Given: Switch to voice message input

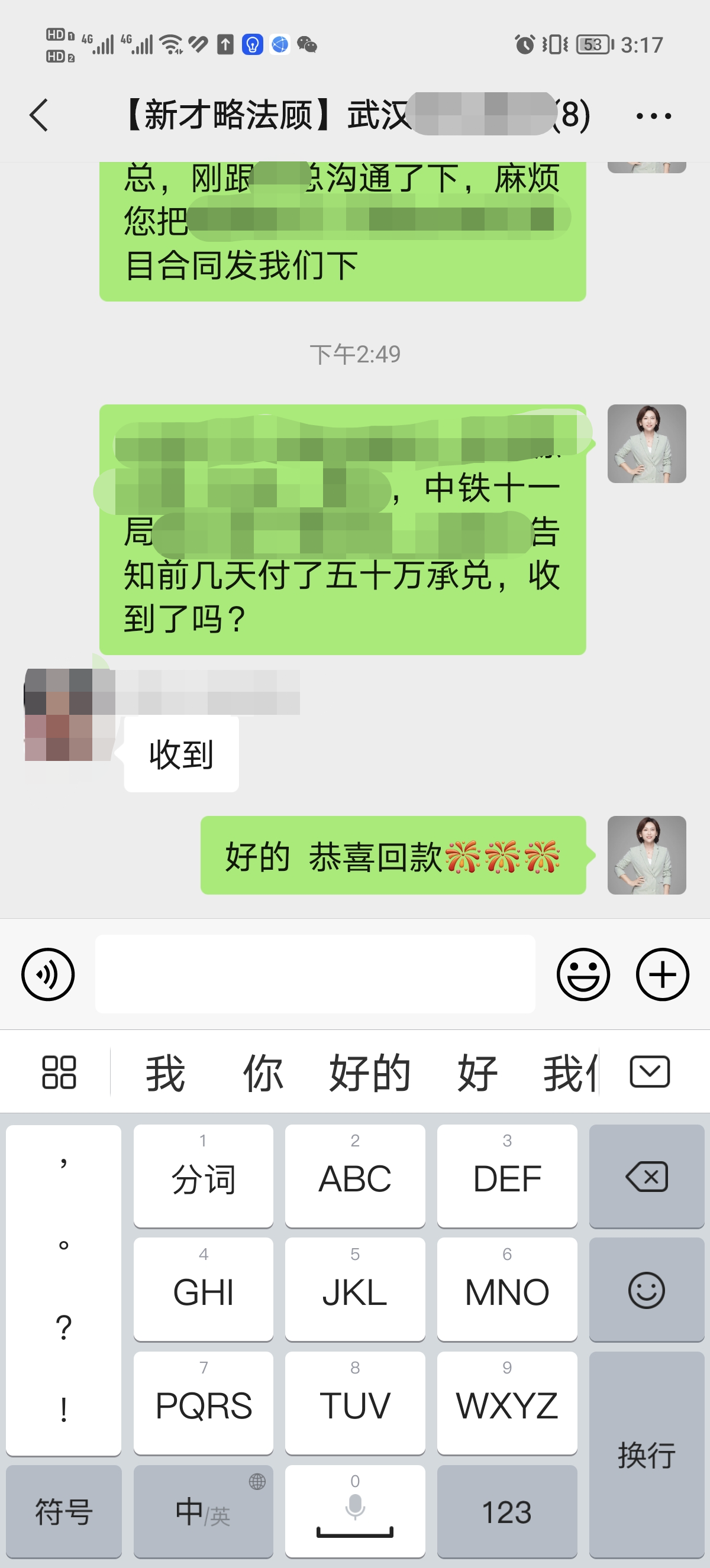Looking at the screenshot, I should [x=47, y=974].
